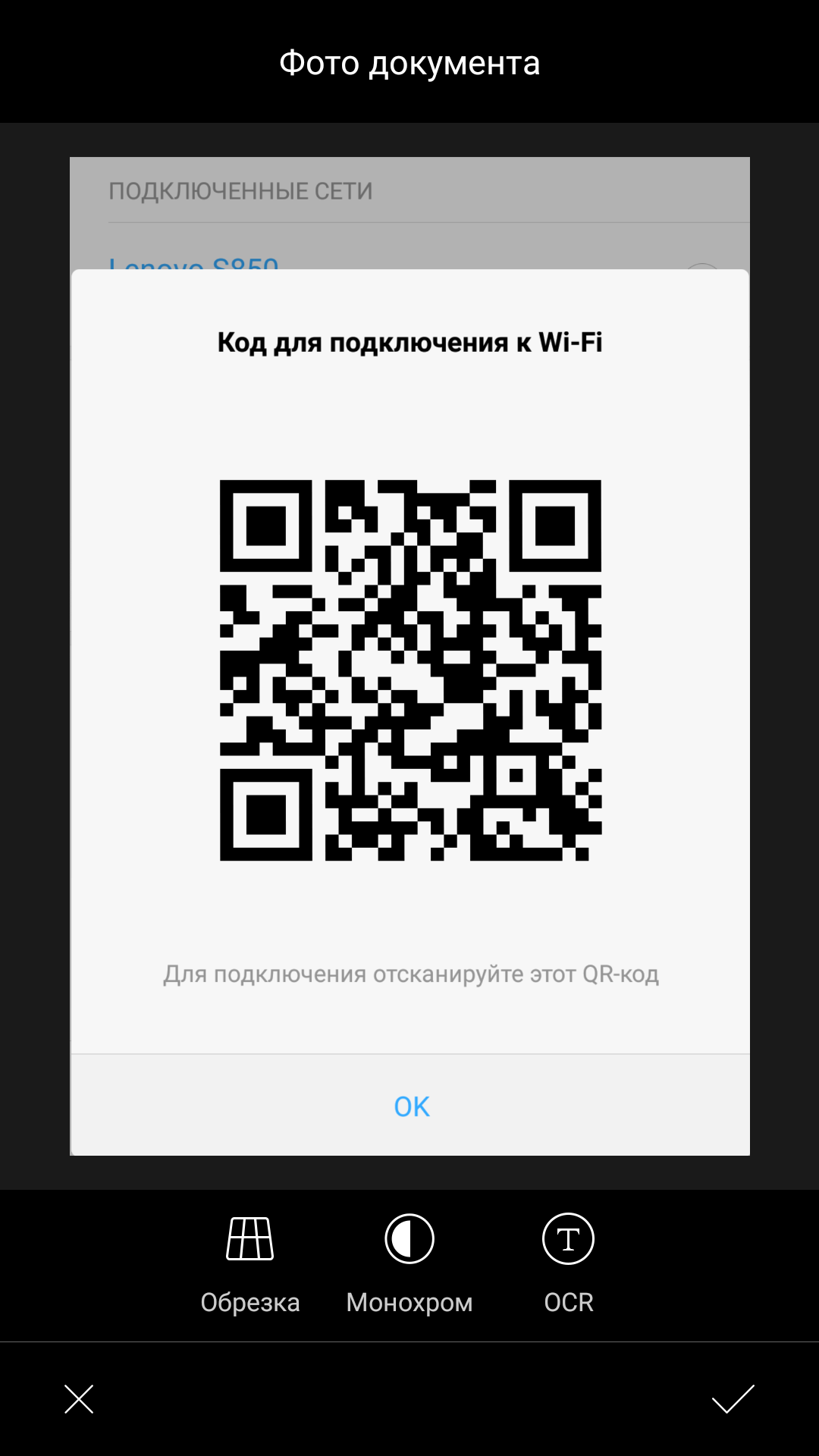The image size is (819, 1456).
Task: Apply the Монохром filter
Action: tap(409, 1262)
